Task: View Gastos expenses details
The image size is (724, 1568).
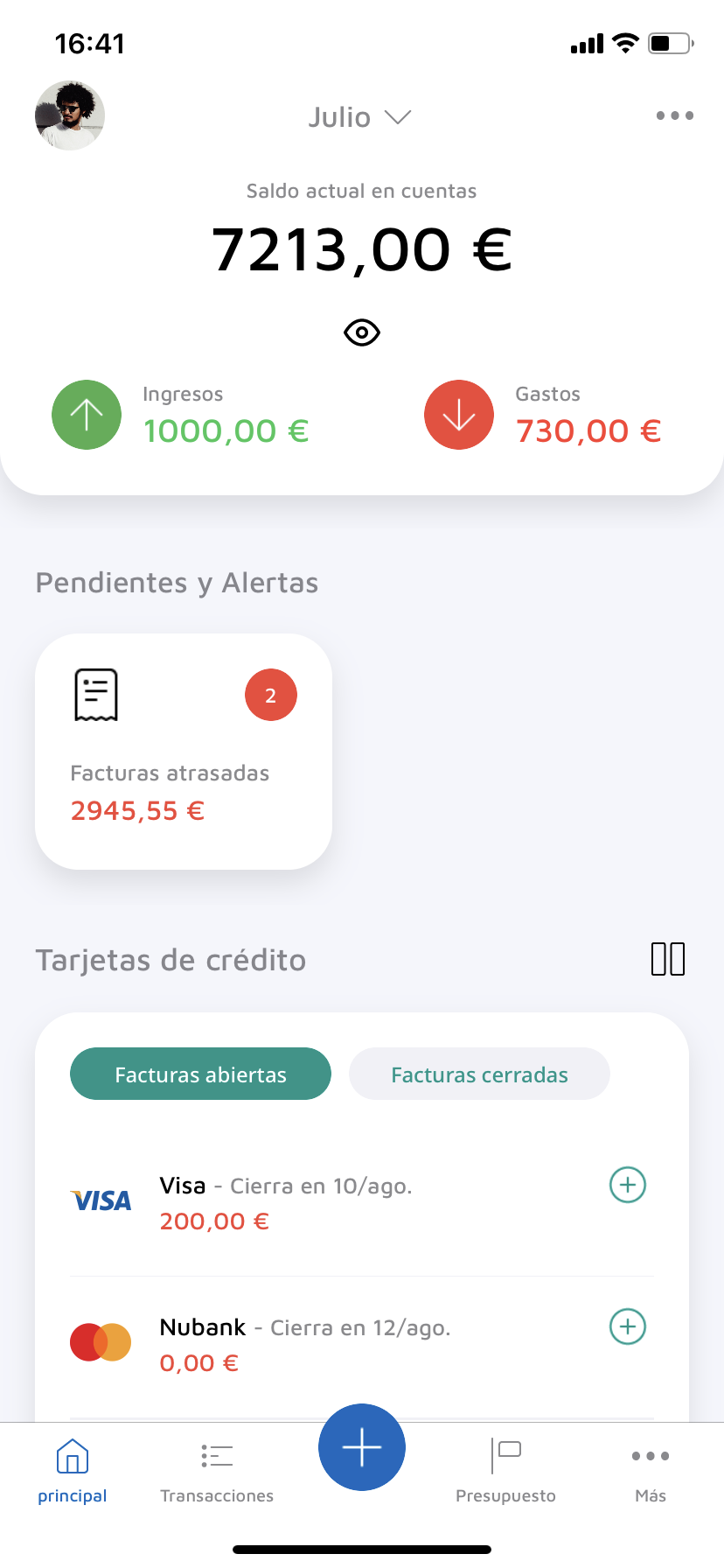Action: [x=543, y=415]
